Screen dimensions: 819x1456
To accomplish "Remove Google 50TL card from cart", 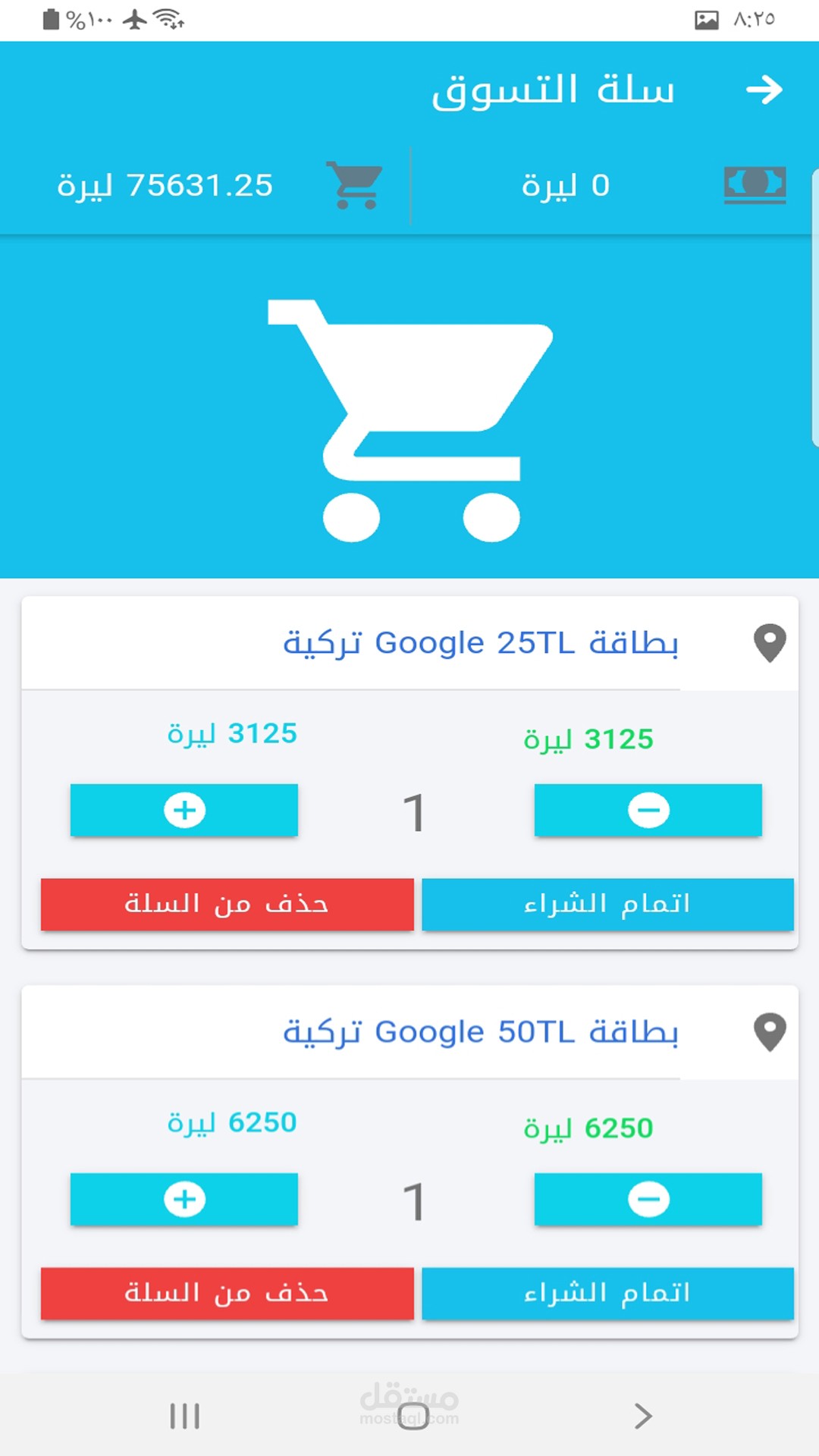I will [x=227, y=1293].
